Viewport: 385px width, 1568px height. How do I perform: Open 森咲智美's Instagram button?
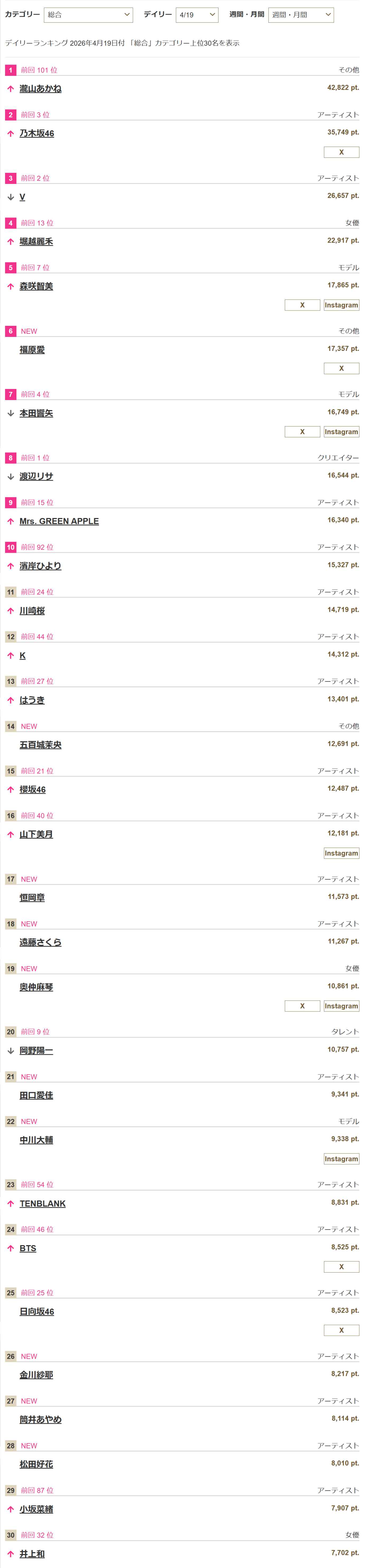(x=341, y=305)
